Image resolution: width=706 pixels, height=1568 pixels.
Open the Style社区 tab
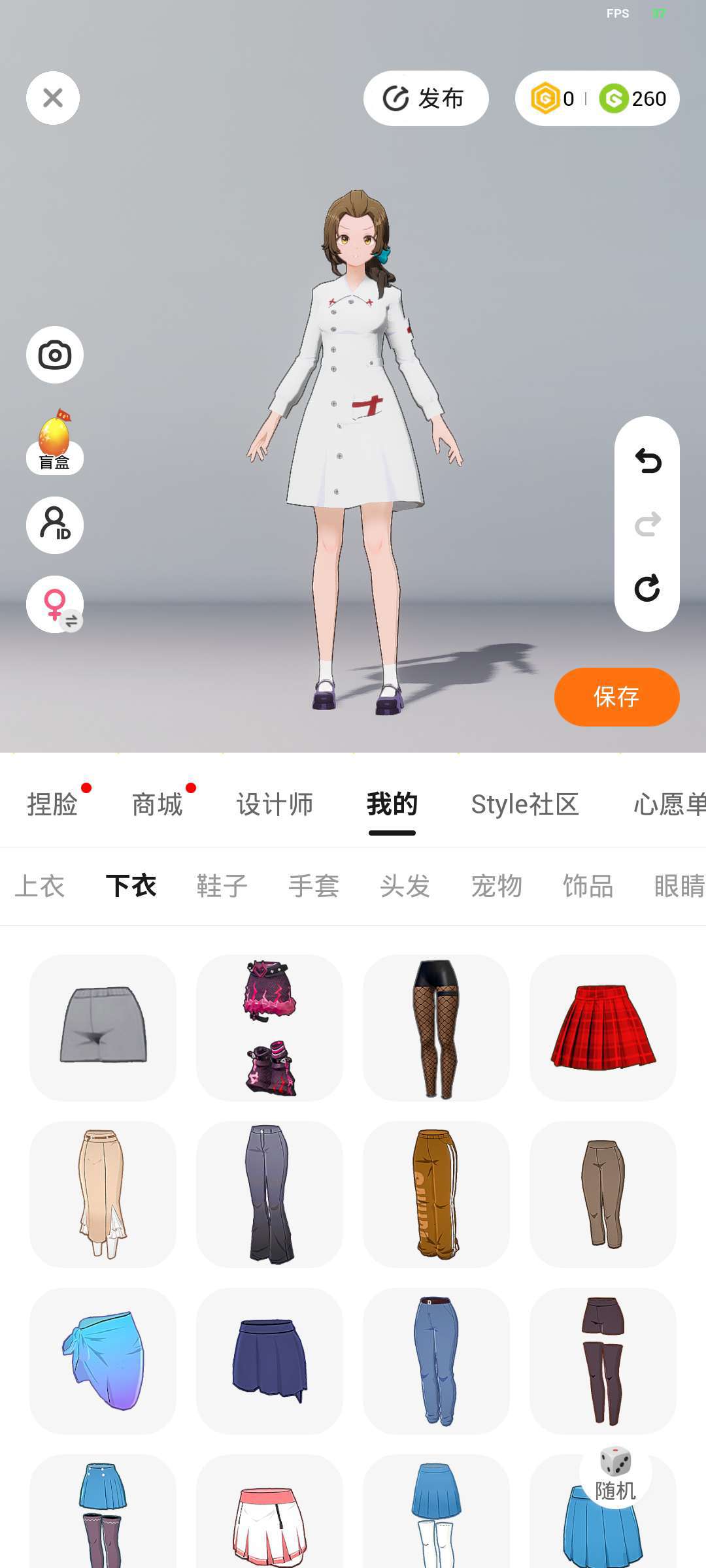(525, 804)
